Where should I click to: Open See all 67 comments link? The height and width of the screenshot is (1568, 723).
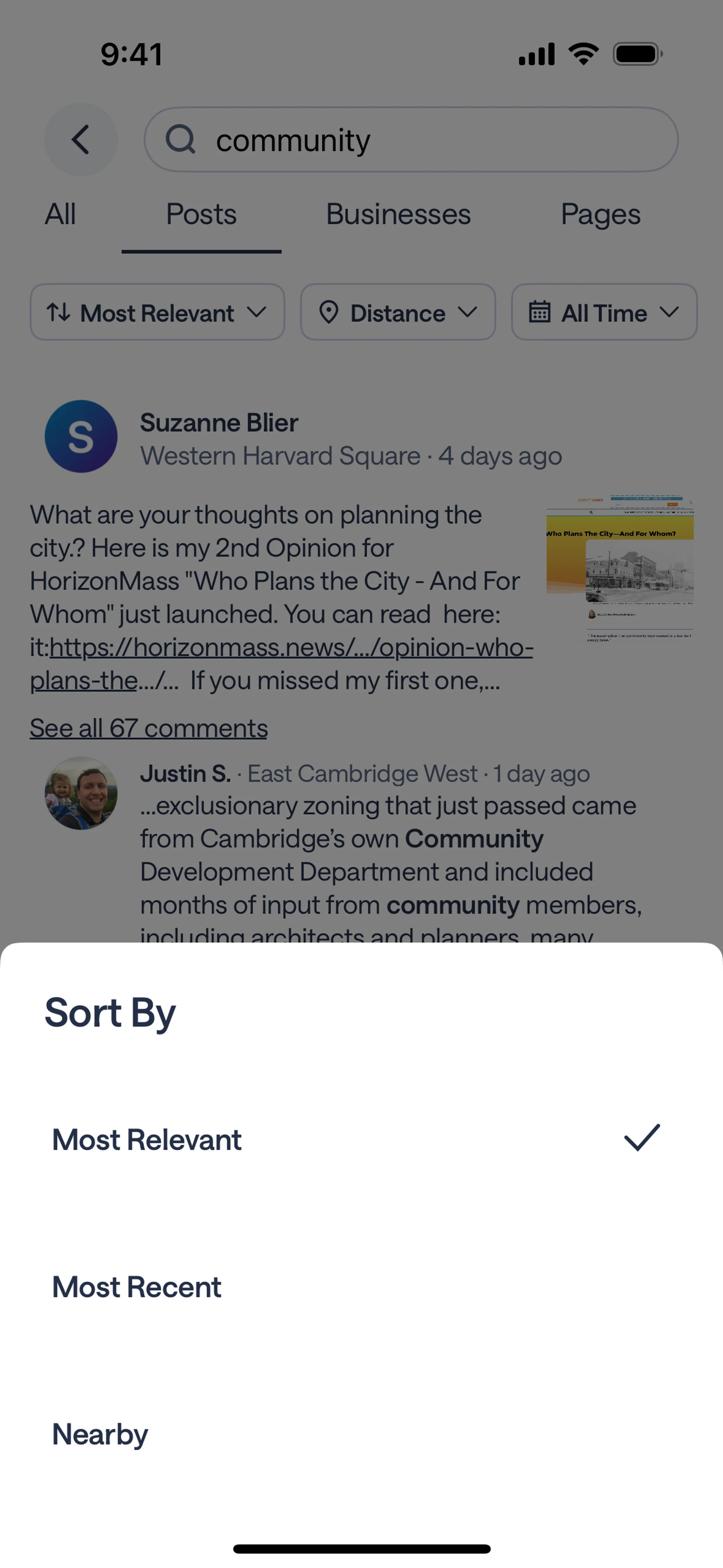click(148, 728)
